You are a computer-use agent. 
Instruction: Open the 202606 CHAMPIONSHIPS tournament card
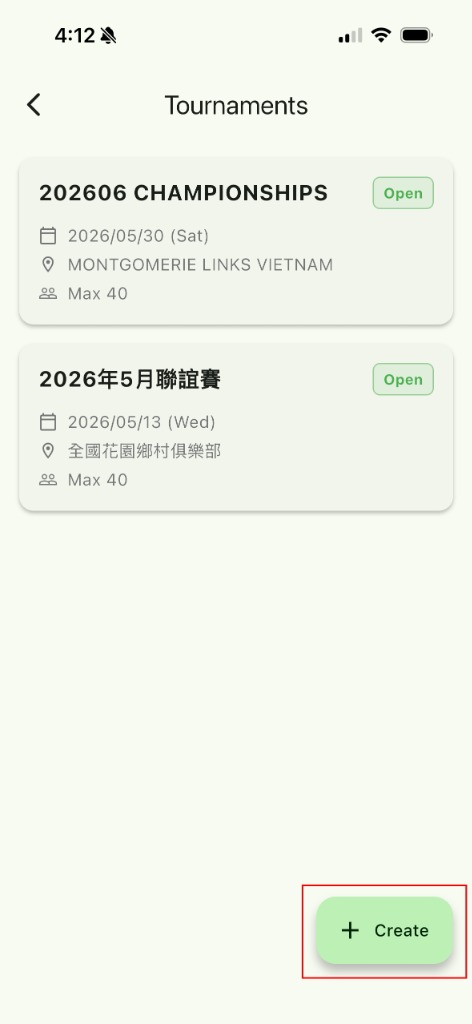pos(236,240)
